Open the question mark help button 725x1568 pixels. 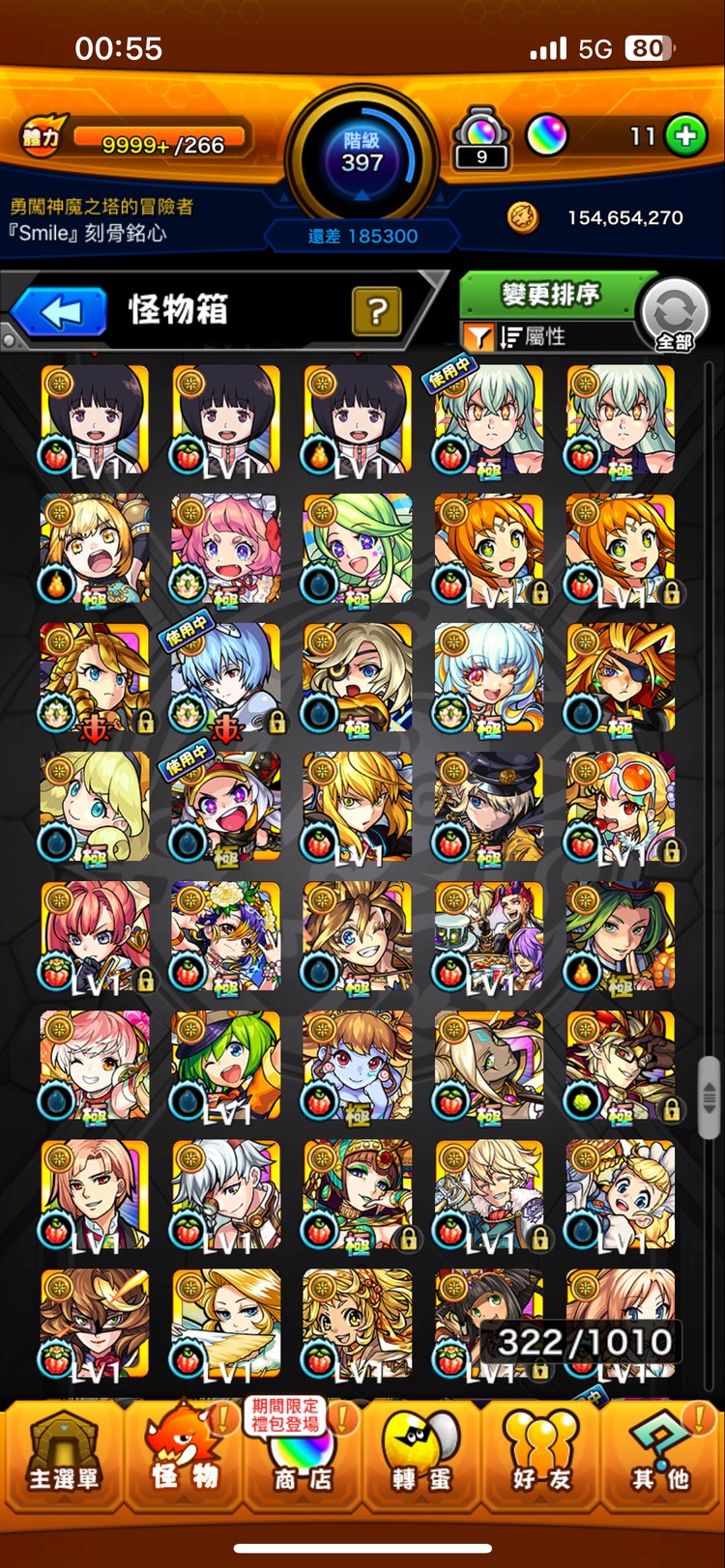coord(377,311)
